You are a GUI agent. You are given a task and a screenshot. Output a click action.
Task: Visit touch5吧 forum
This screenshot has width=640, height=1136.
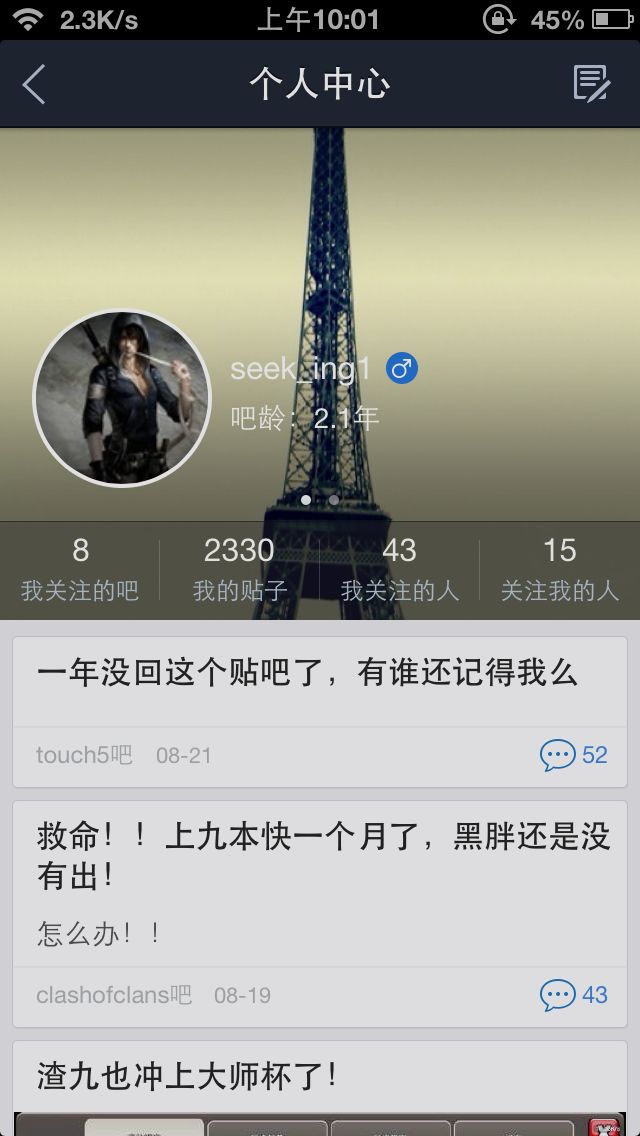[x=84, y=755]
